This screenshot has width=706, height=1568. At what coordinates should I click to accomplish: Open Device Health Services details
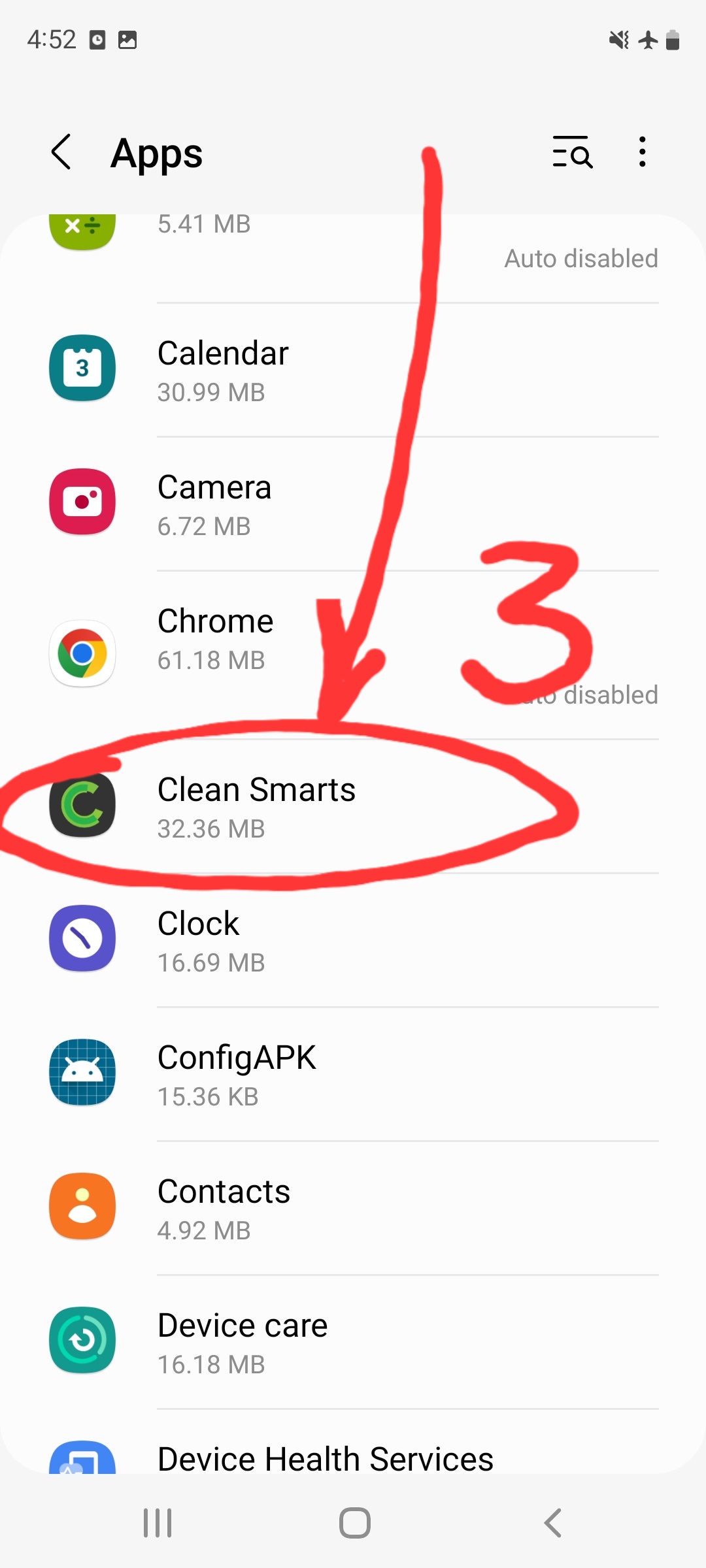[353, 1458]
